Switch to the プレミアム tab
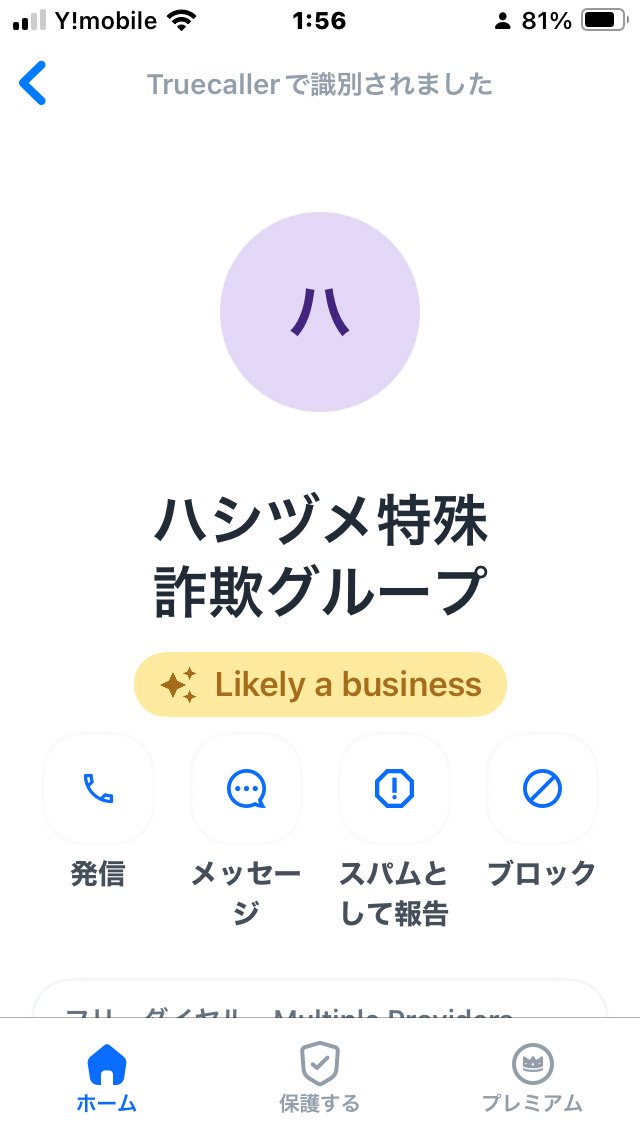Image resolution: width=640 pixels, height=1136 pixels. click(533, 1077)
